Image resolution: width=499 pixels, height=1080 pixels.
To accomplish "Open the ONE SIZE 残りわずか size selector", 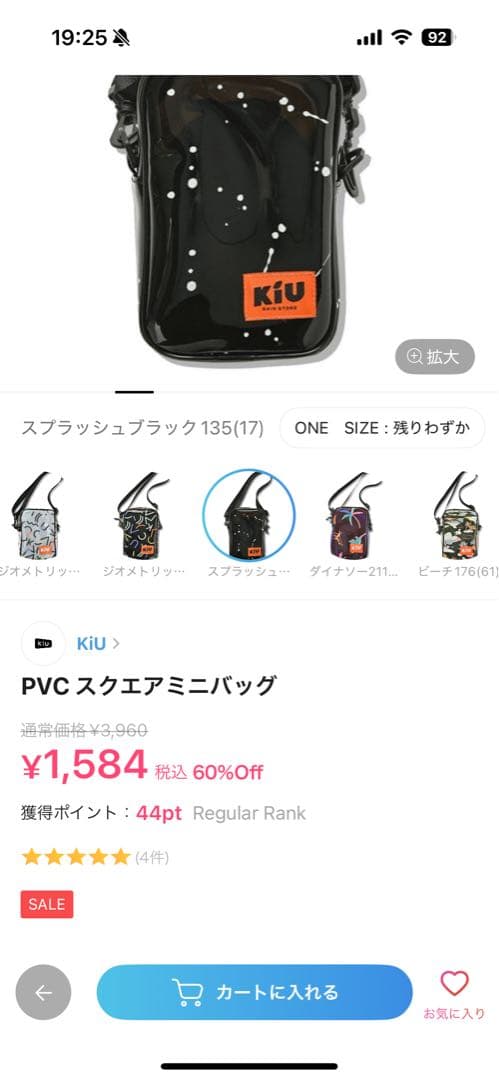I will click(x=382, y=428).
